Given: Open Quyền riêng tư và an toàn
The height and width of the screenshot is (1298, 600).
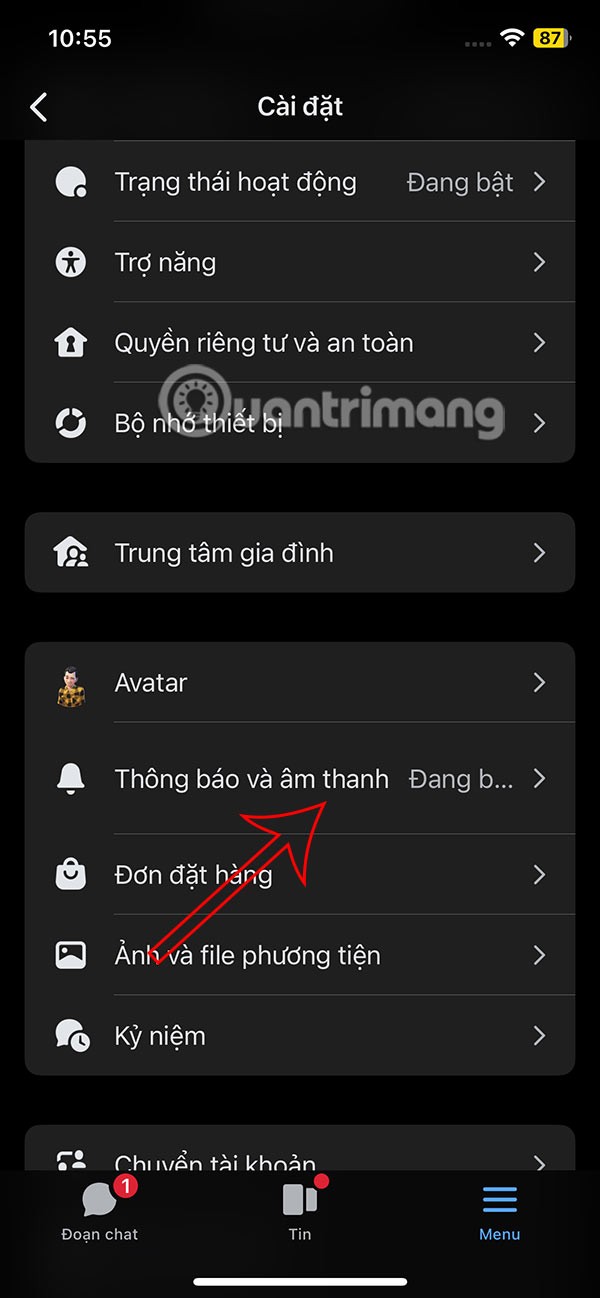Looking at the screenshot, I should (x=300, y=343).
